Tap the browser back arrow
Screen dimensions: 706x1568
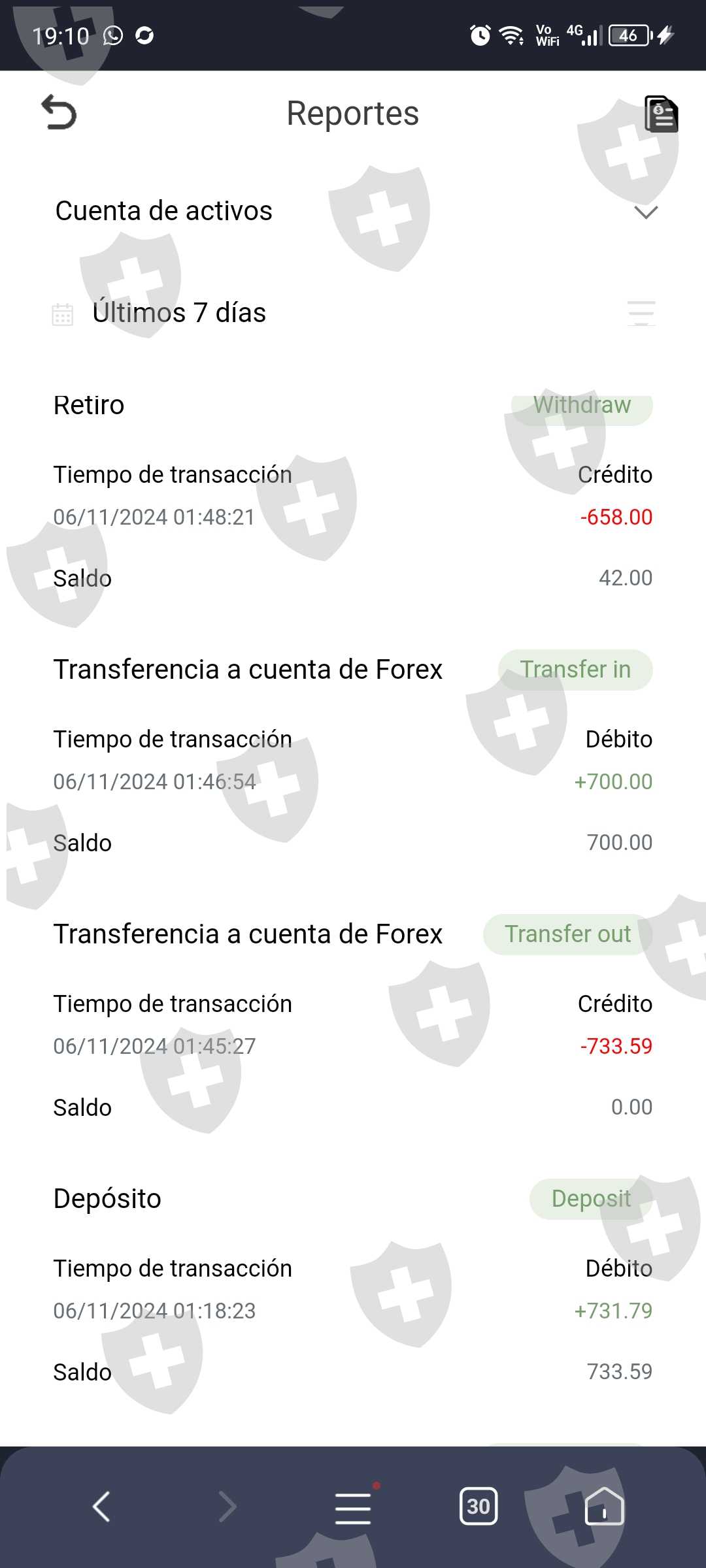point(102,1507)
